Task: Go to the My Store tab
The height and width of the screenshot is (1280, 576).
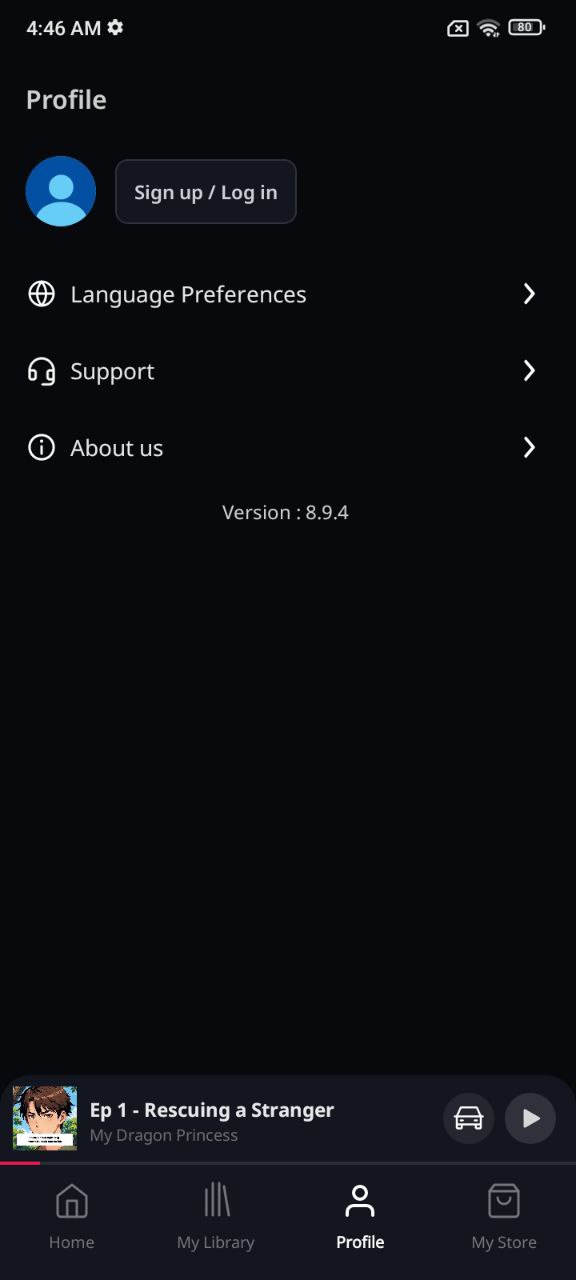Action: [x=504, y=1216]
